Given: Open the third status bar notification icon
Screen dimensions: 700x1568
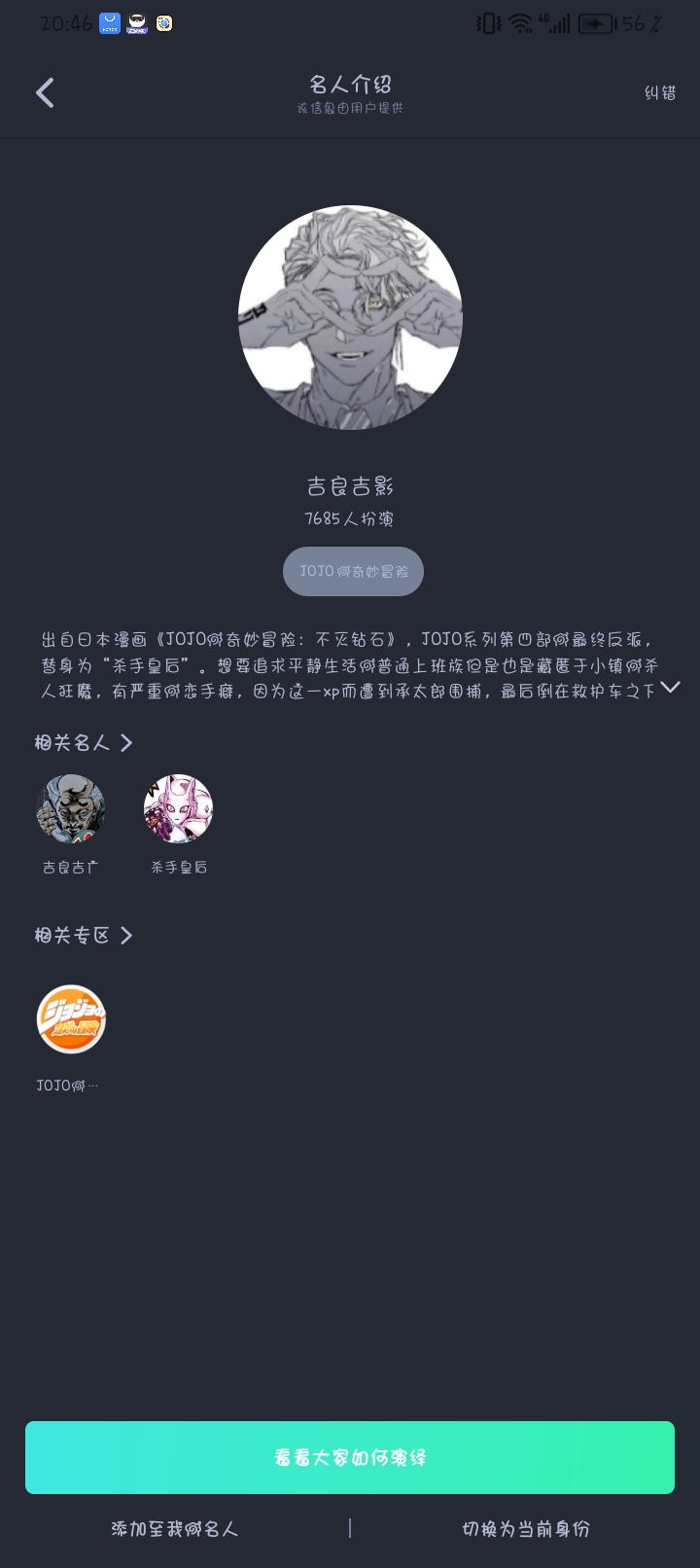Looking at the screenshot, I should [x=163, y=22].
